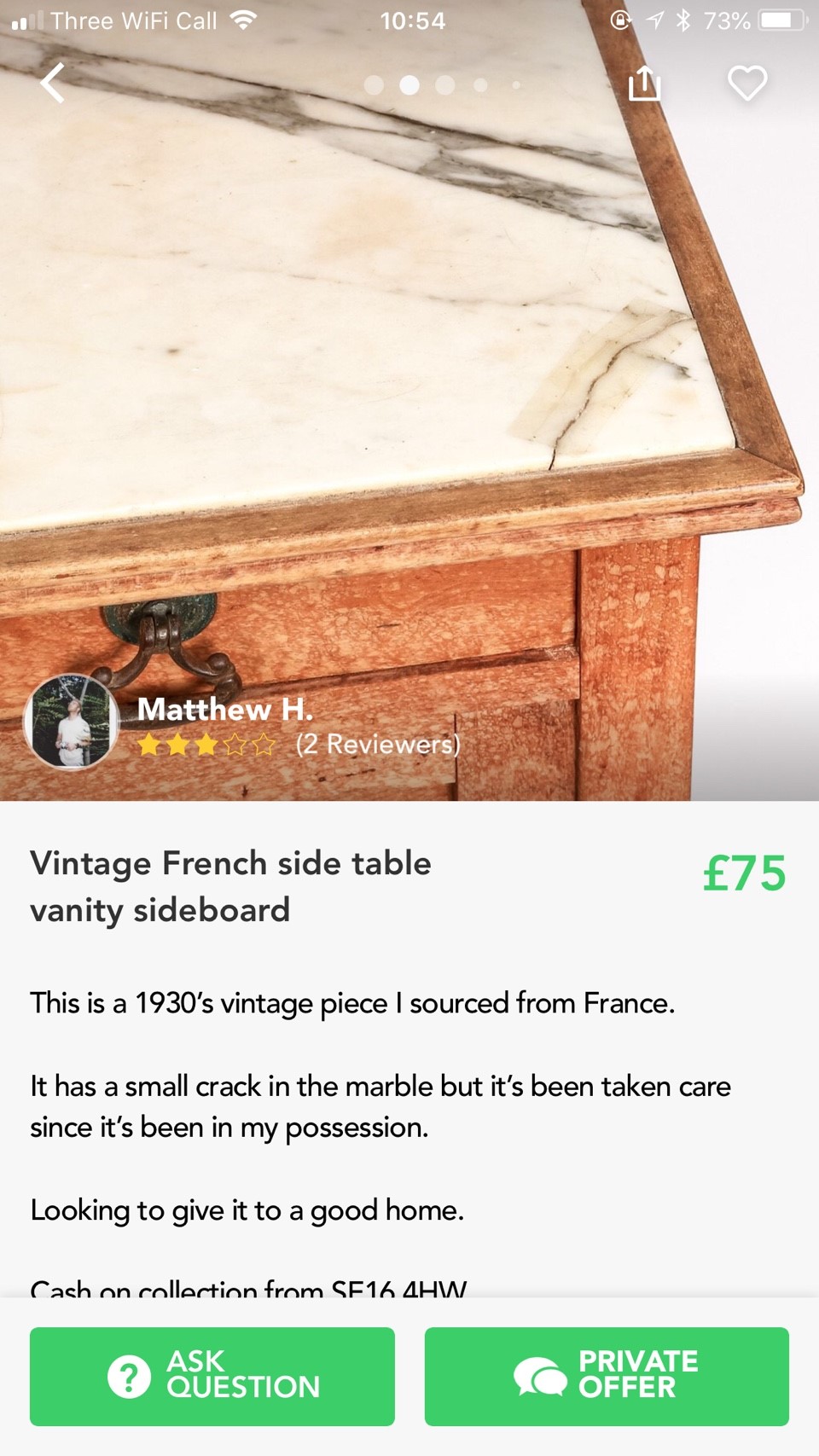Favorite the listing with the heart icon
This screenshot has width=819, height=1456.
point(747,84)
